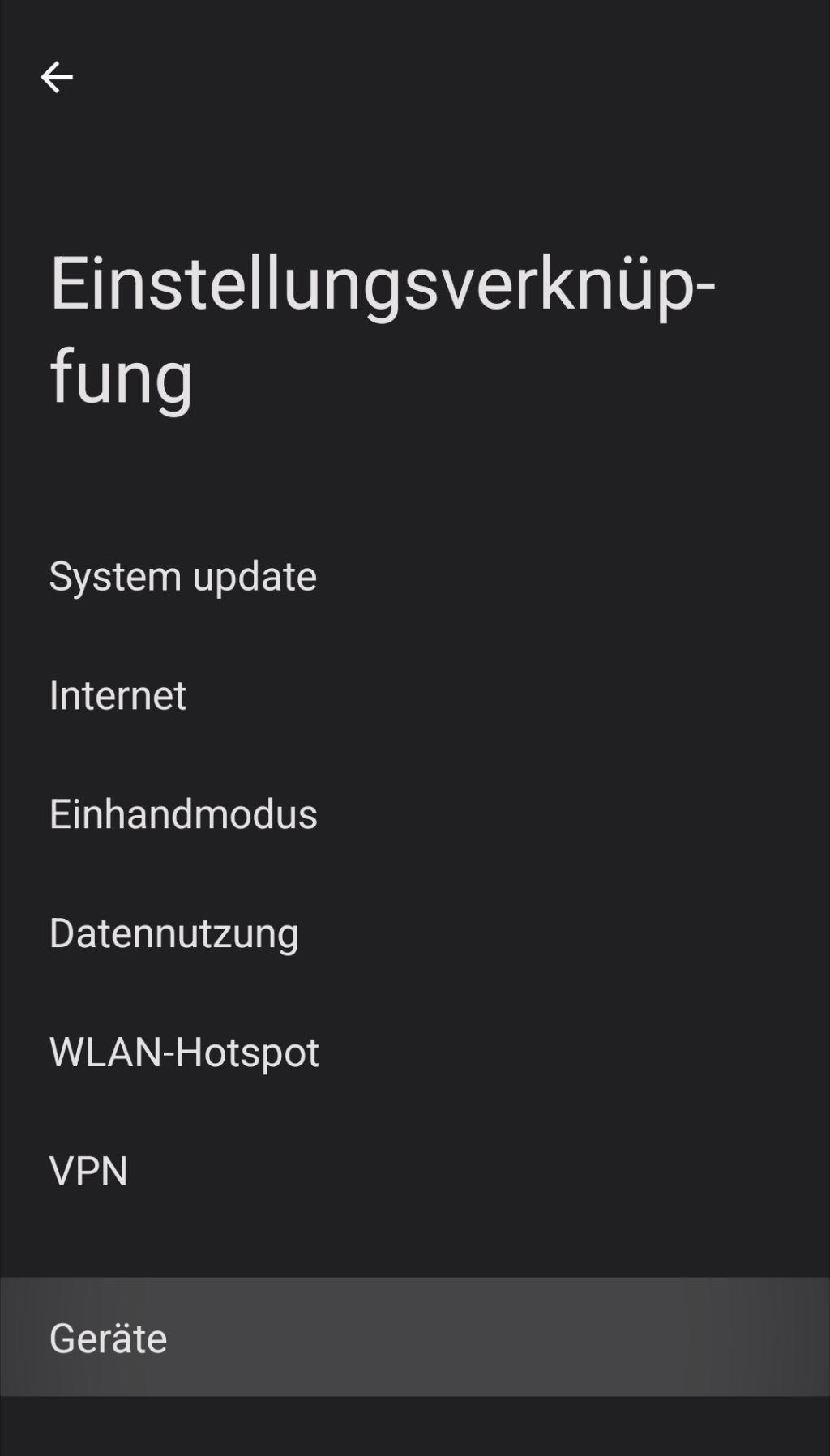
Task: Open the Einhandmodus entry
Action: pyautogui.click(x=415, y=813)
